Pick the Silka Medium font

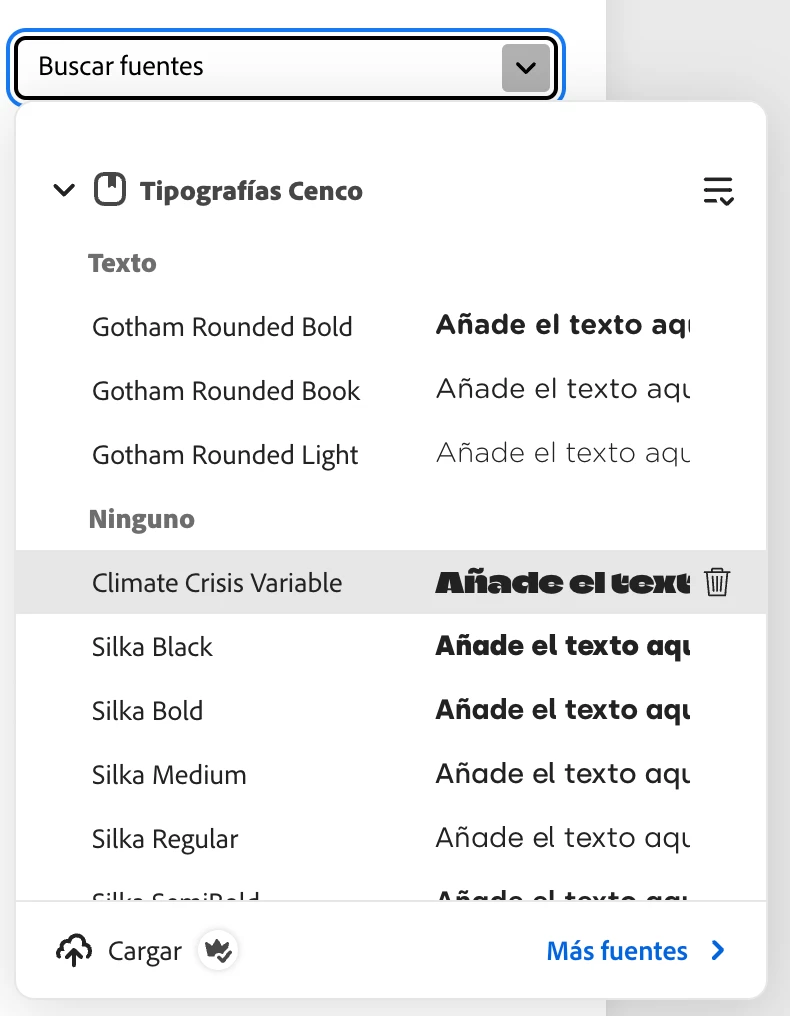pos(169,775)
